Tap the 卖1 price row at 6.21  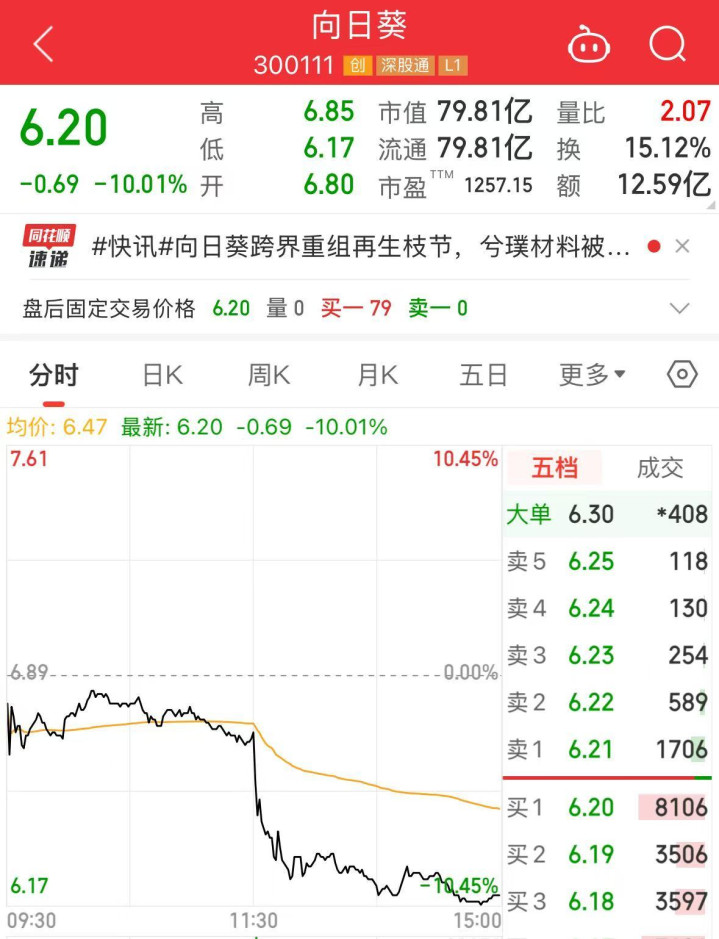[608, 749]
